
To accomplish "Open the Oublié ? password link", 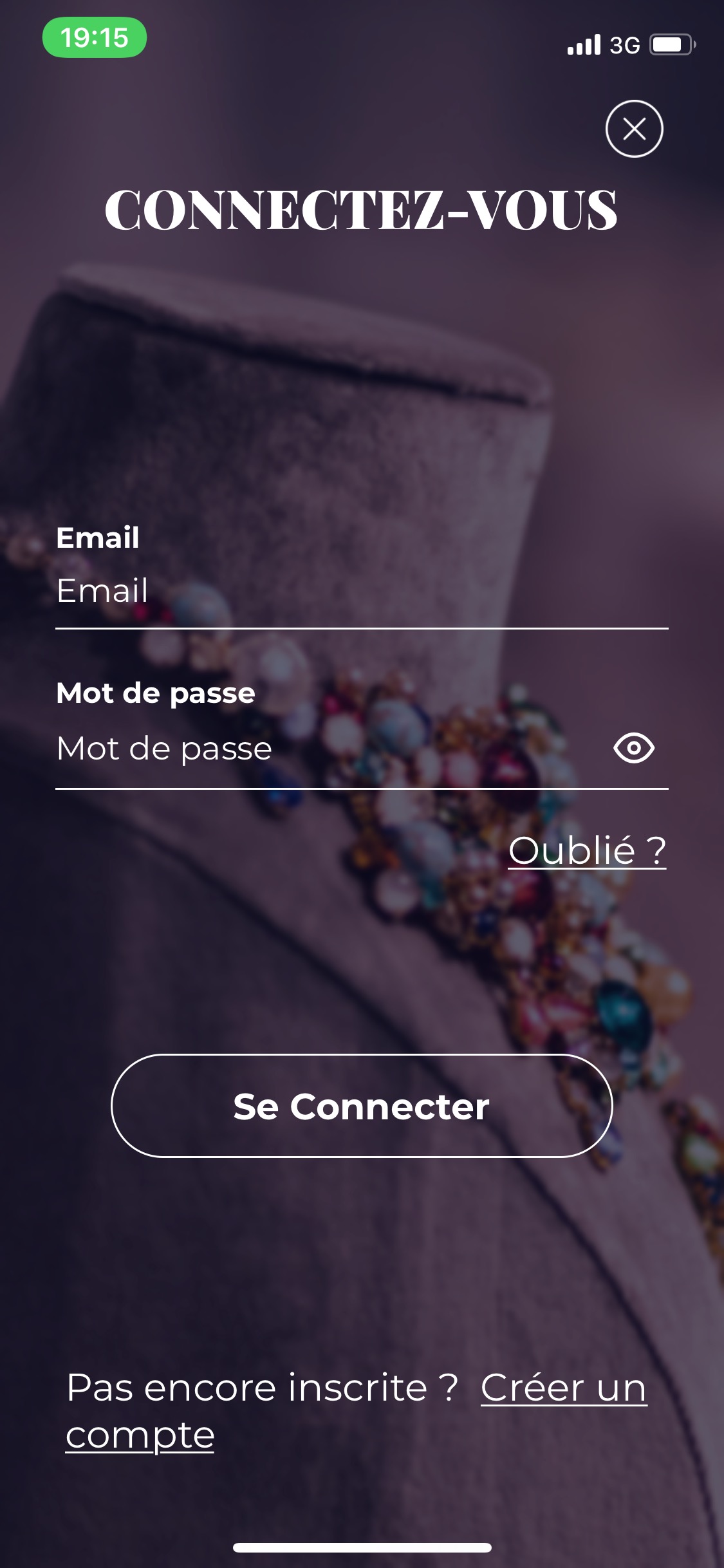I will click(587, 850).
